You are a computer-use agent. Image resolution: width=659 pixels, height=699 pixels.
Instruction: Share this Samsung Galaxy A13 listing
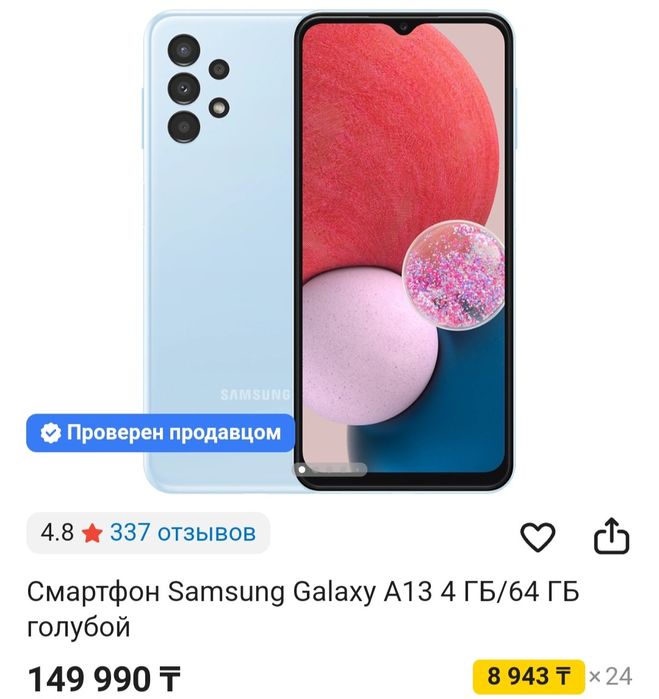[611, 537]
